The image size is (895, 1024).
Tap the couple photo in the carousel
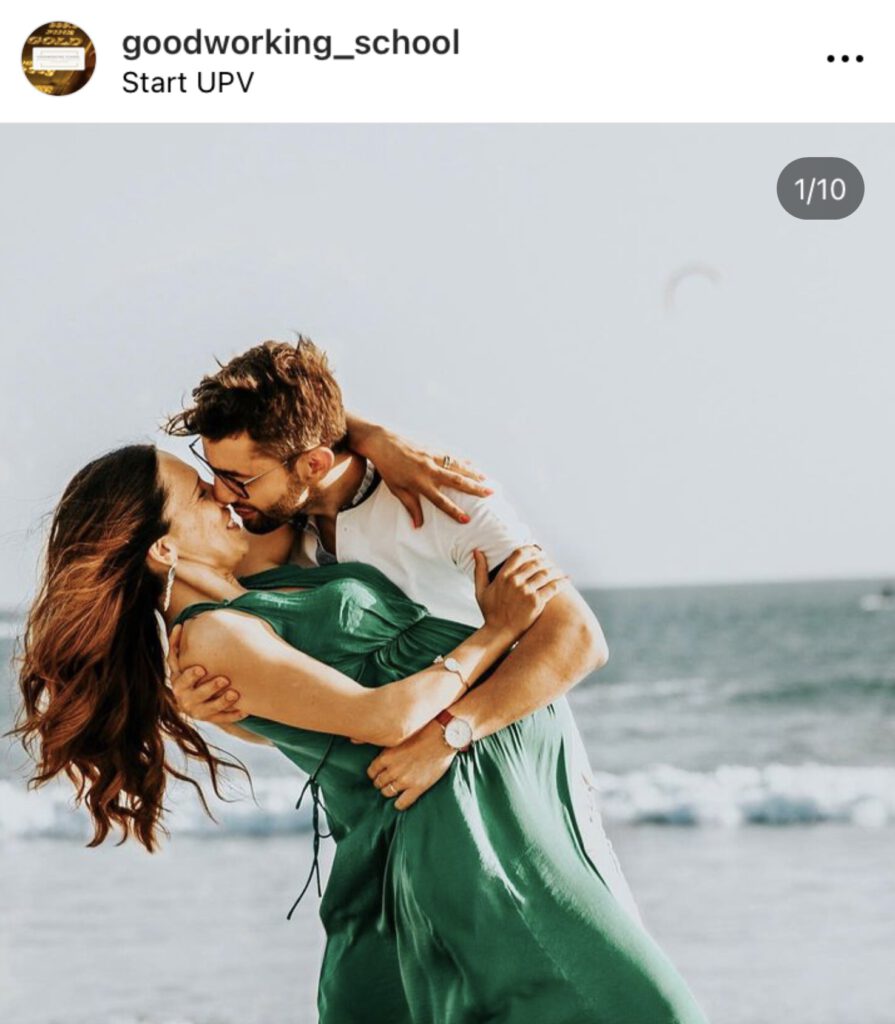(x=447, y=600)
